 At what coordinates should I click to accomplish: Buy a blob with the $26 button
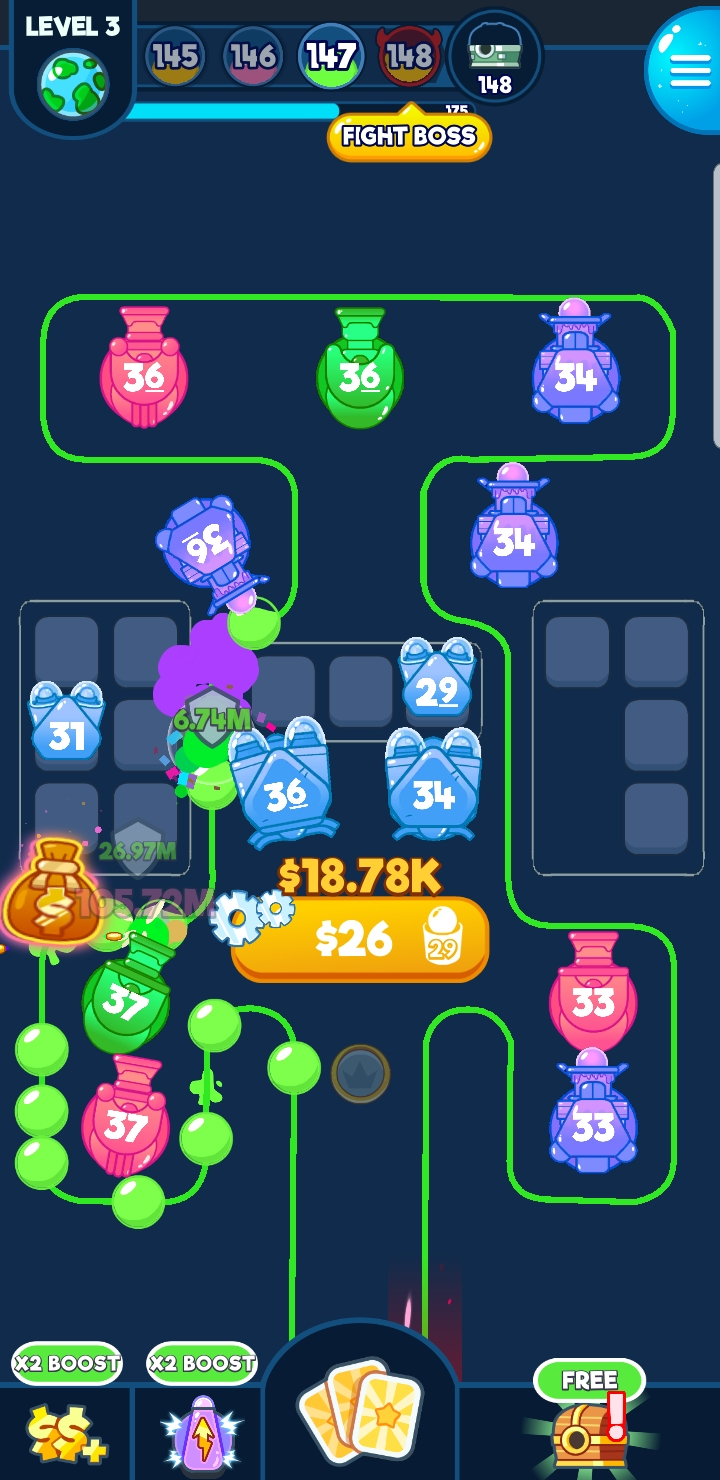point(360,939)
